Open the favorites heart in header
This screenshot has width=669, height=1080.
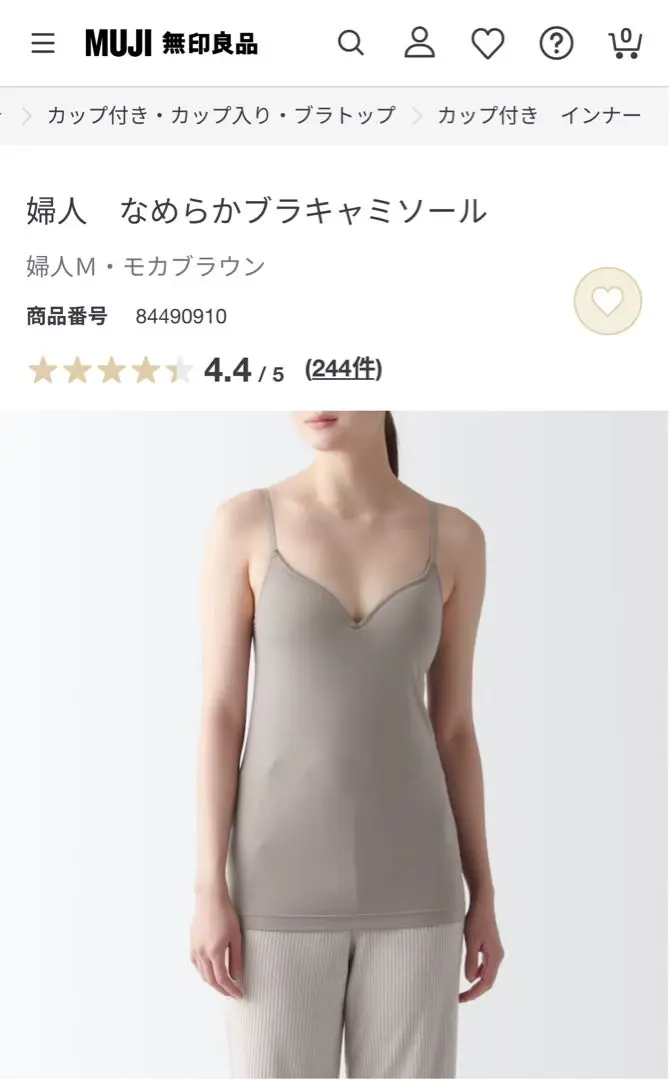coord(488,44)
